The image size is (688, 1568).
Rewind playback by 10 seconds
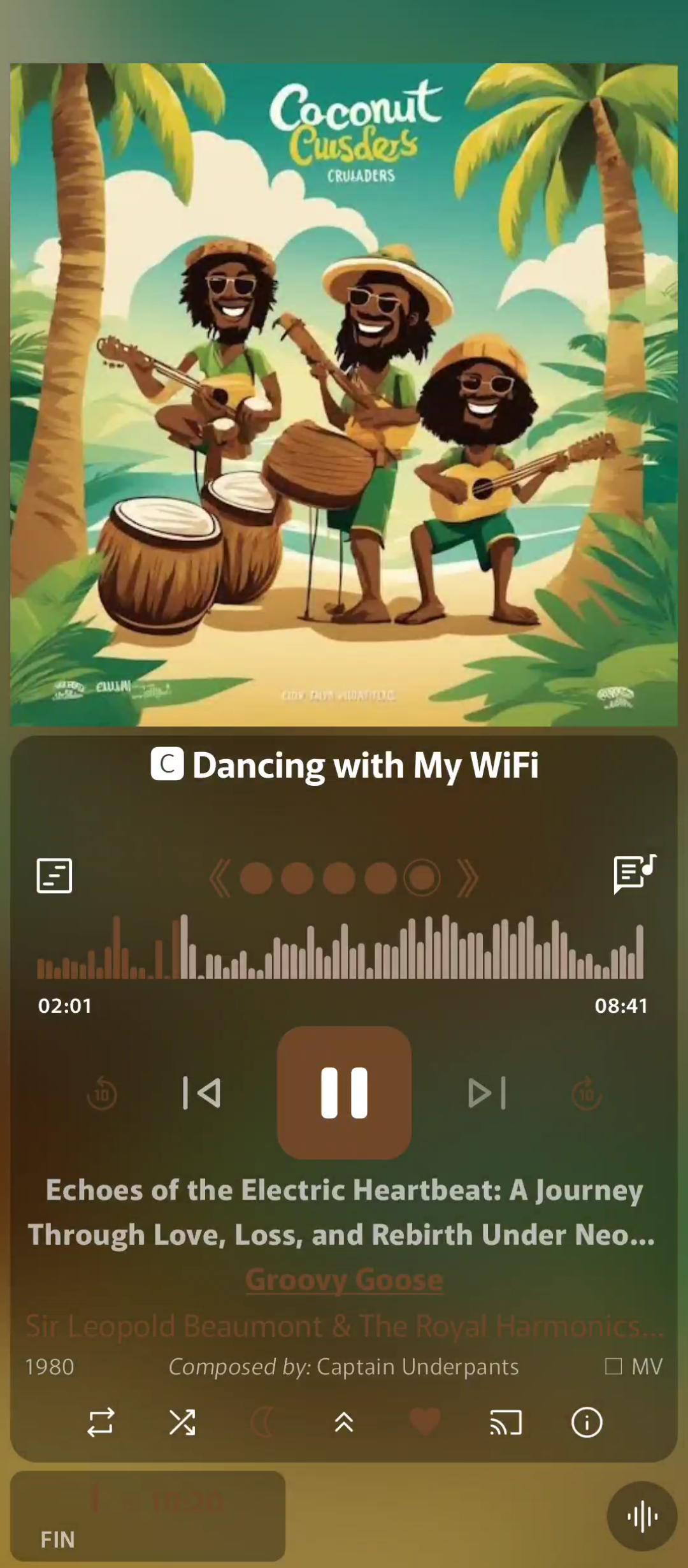[102, 1094]
